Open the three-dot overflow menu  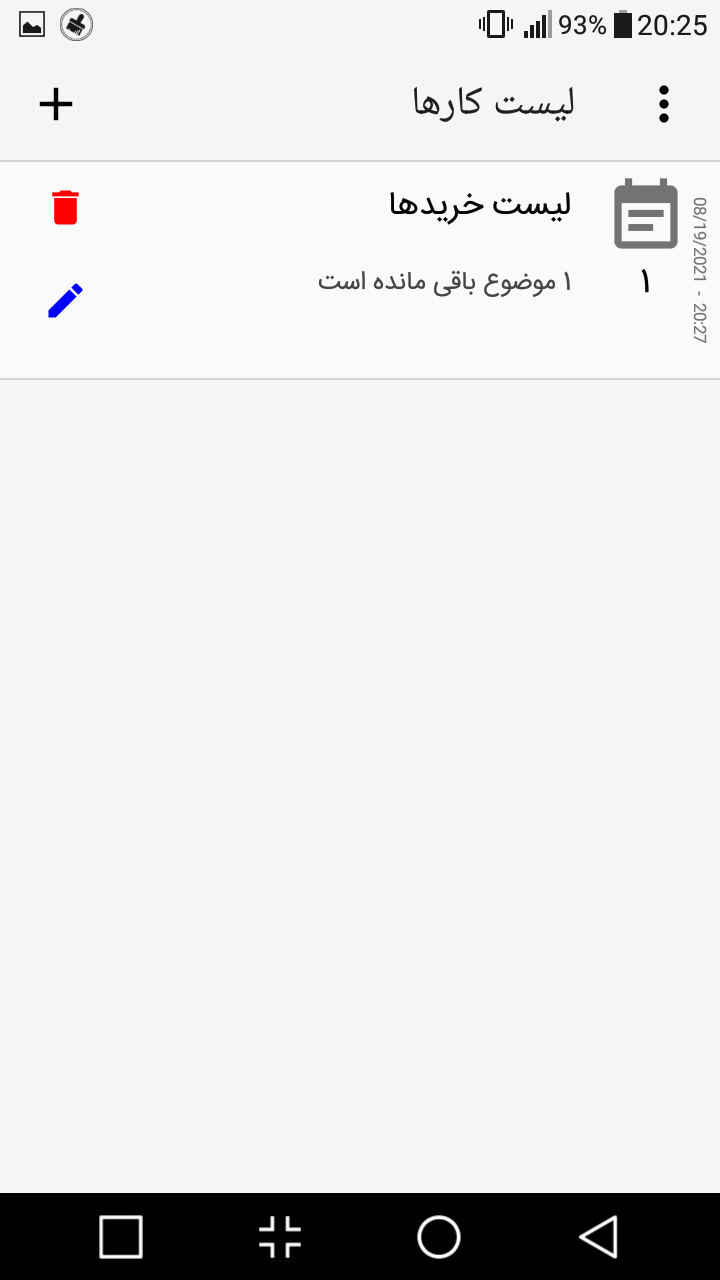coord(663,103)
